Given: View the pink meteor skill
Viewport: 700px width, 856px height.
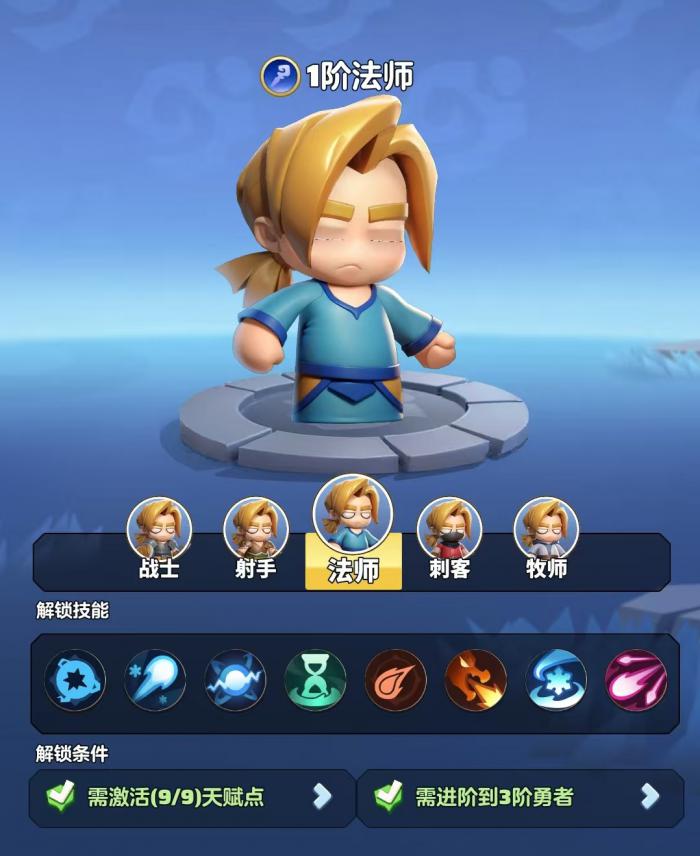Looking at the screenshot, I should pyautogui.click(x=635, y=681).
